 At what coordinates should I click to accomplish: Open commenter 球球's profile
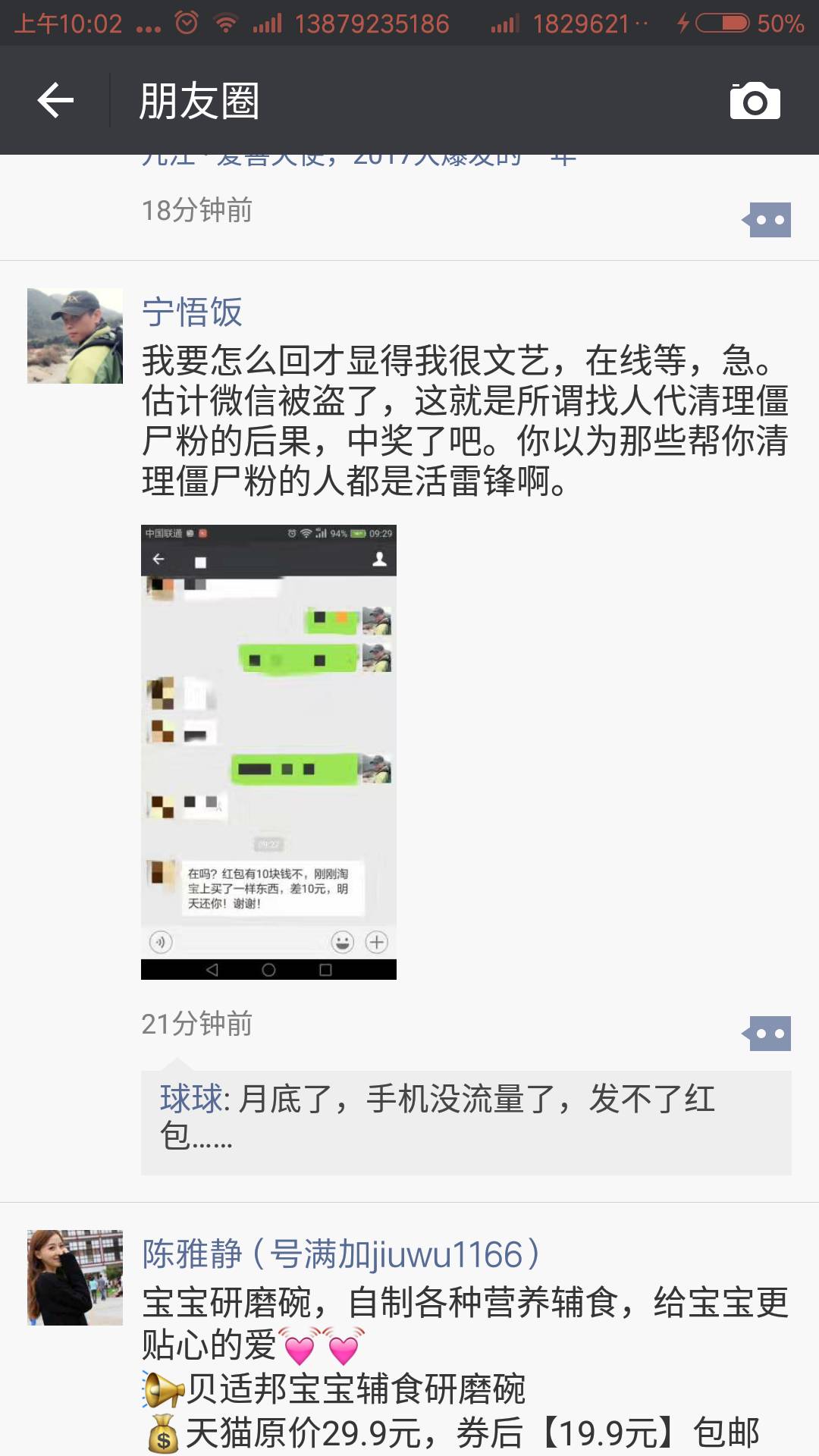click(x=191, y=1099)
